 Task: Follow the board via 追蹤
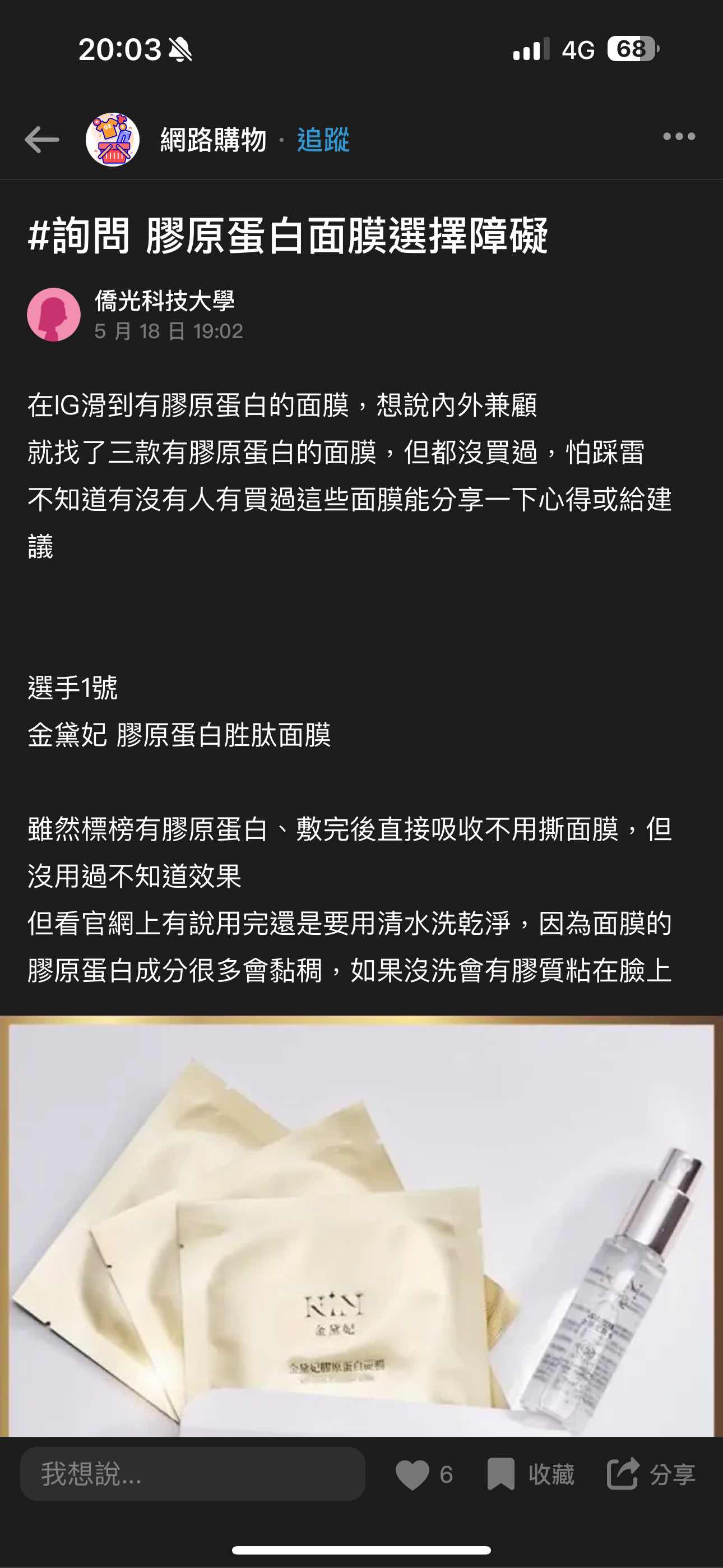(x=323, y=140)
